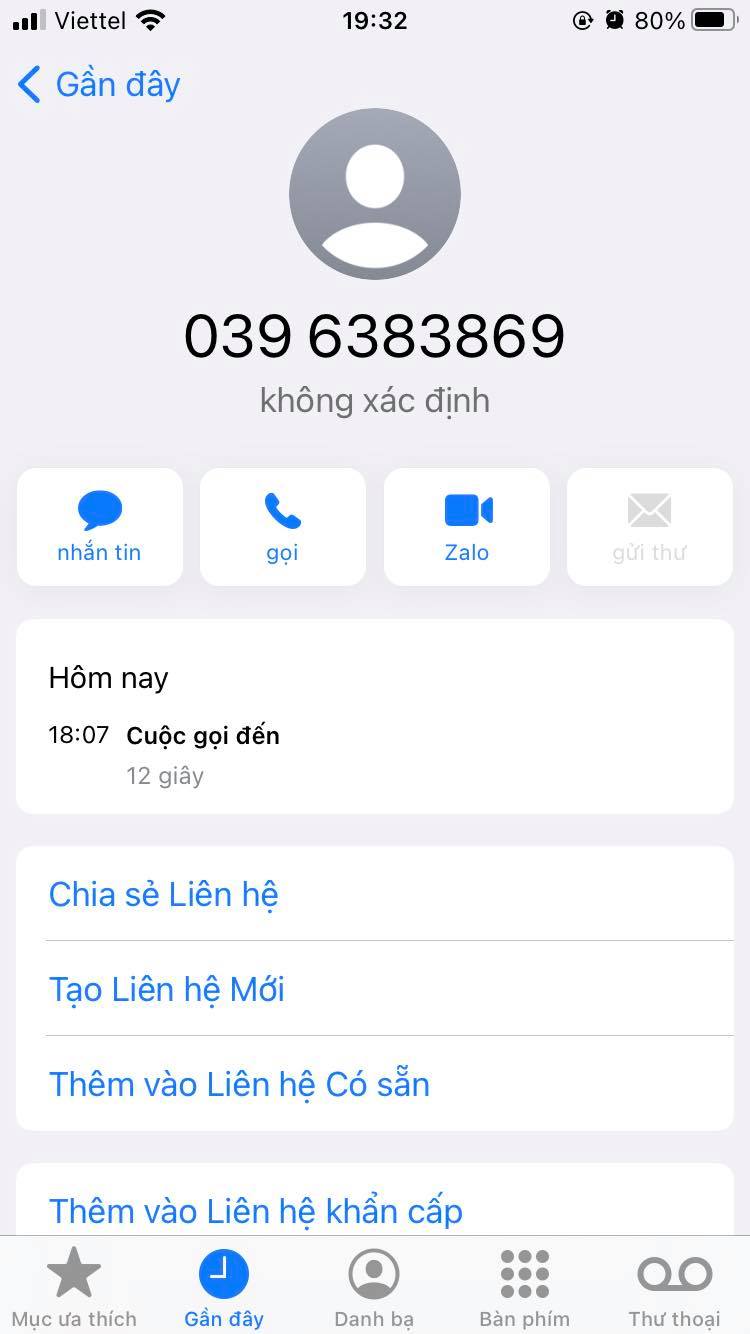Select Chia sẻ Liên hệ
This screenshot has height=1334, width=750.
tap(164, 894)
